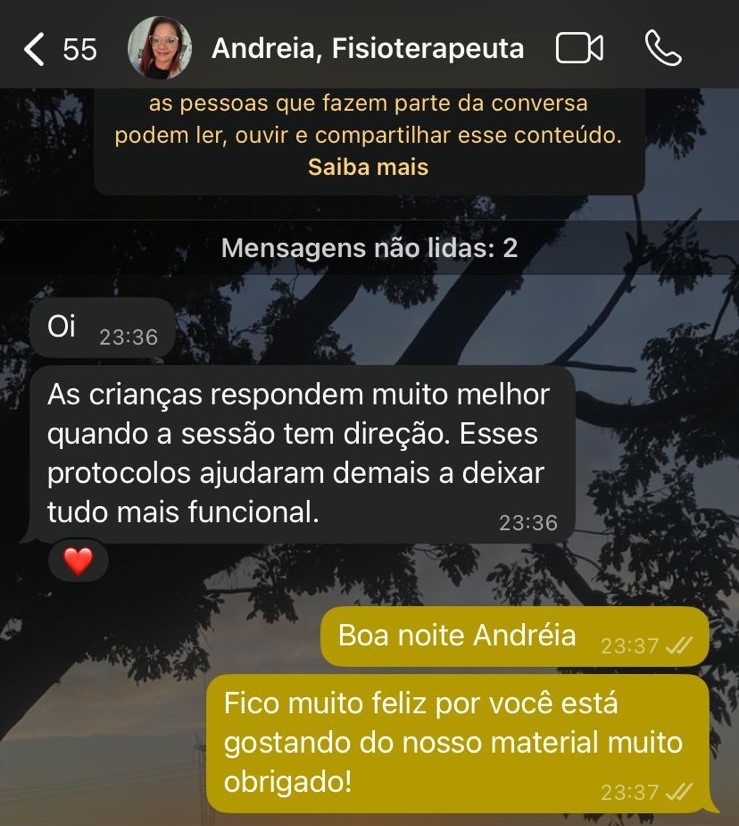Open Andreia's profile picture

(160, 48)
